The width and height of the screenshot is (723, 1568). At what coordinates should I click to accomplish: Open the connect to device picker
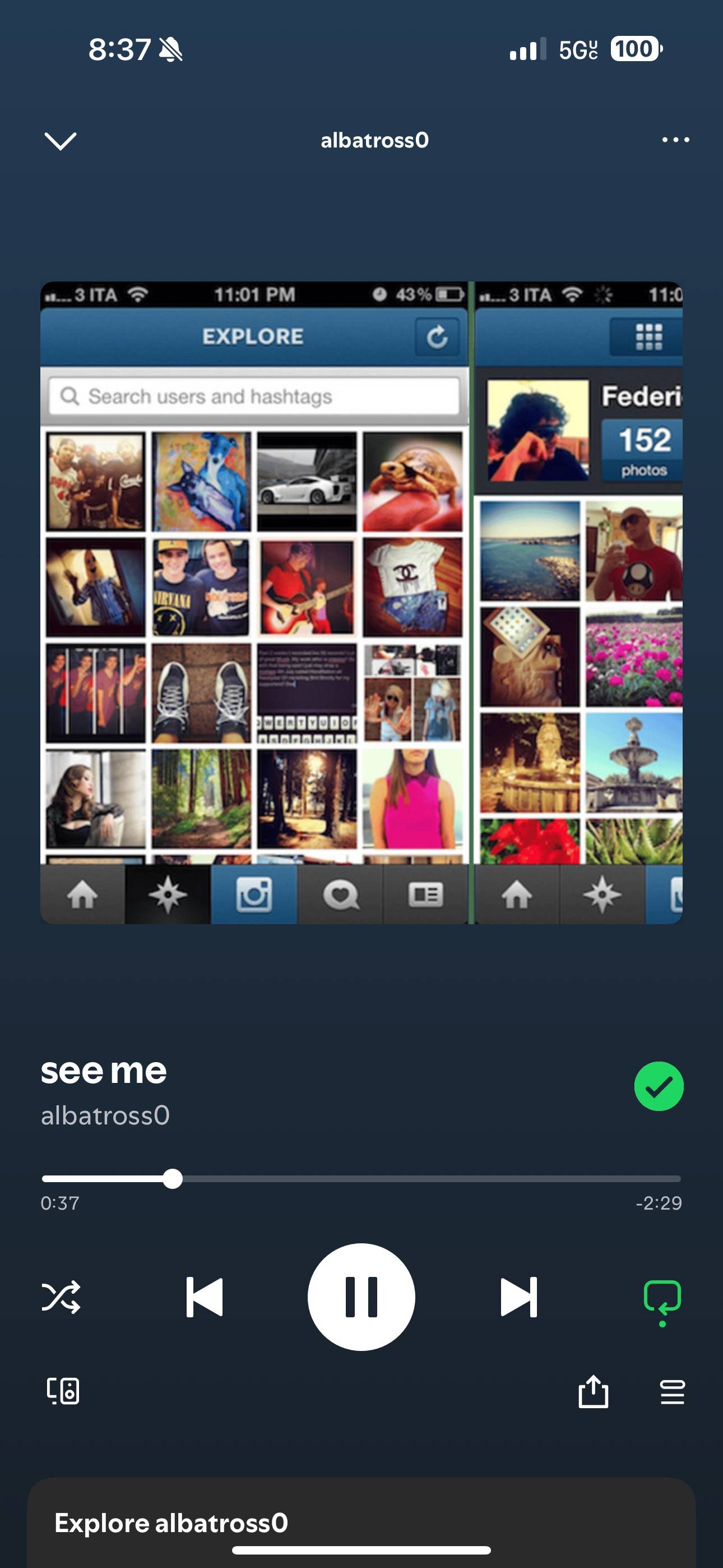coord(63,1391)
